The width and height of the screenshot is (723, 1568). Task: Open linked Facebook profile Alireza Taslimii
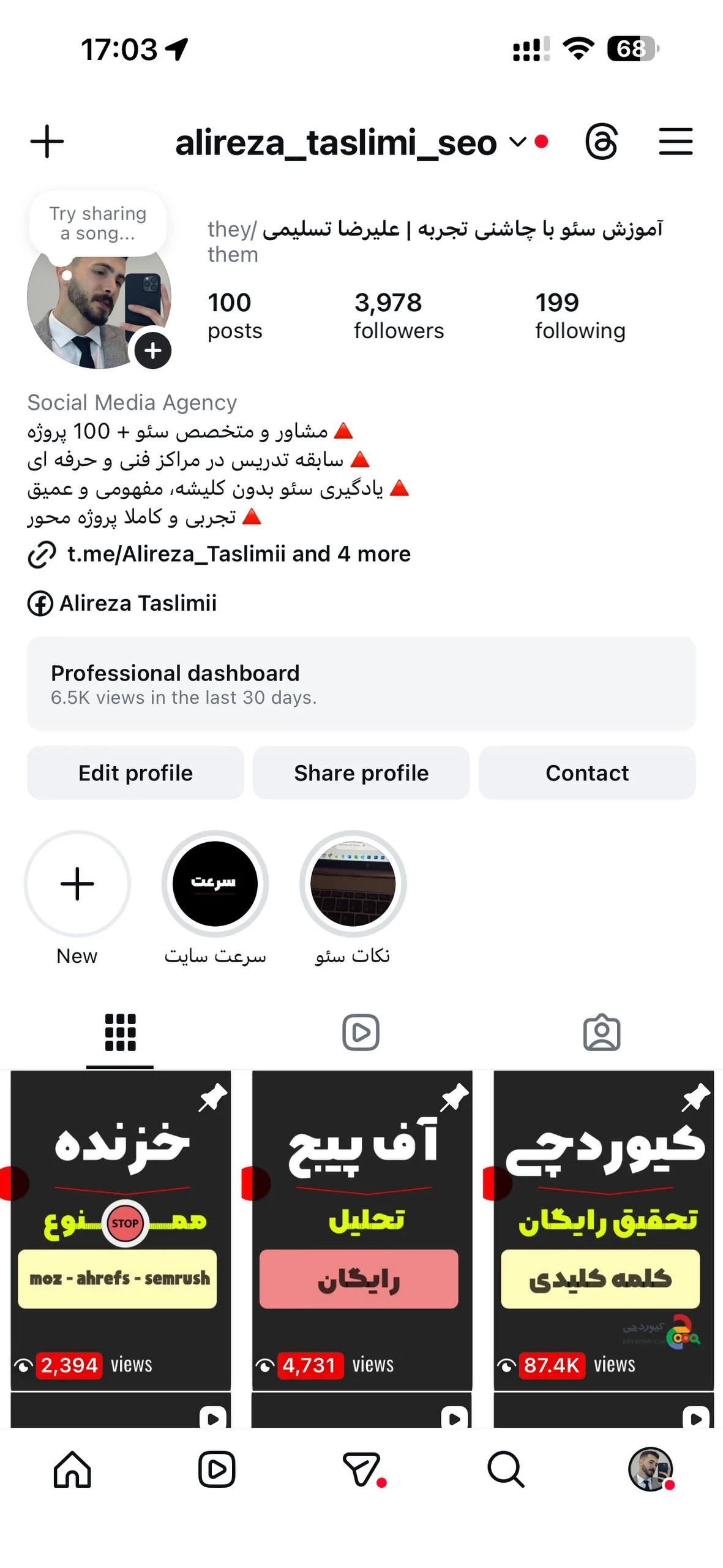tap(138, 603)
